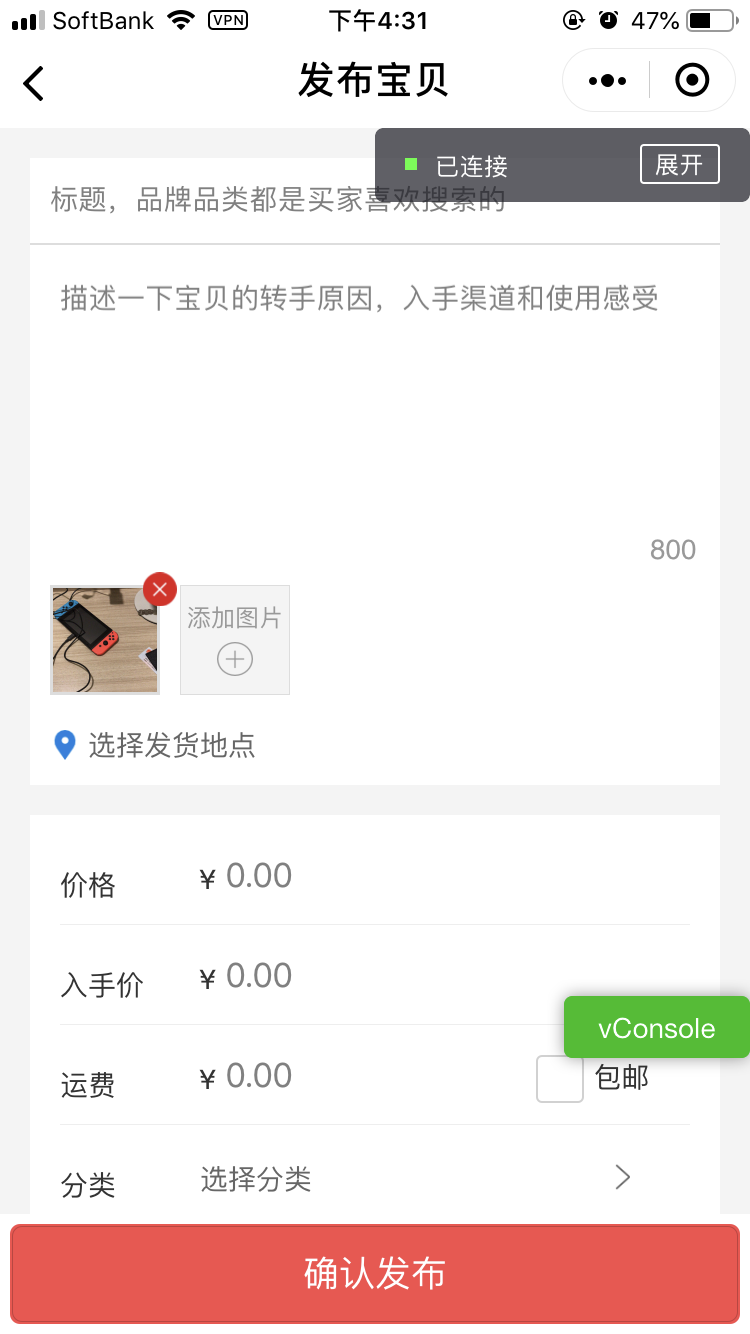750x1334 pixels.
Task: Close the mini program with the circle icon
Action: point(692,80)
